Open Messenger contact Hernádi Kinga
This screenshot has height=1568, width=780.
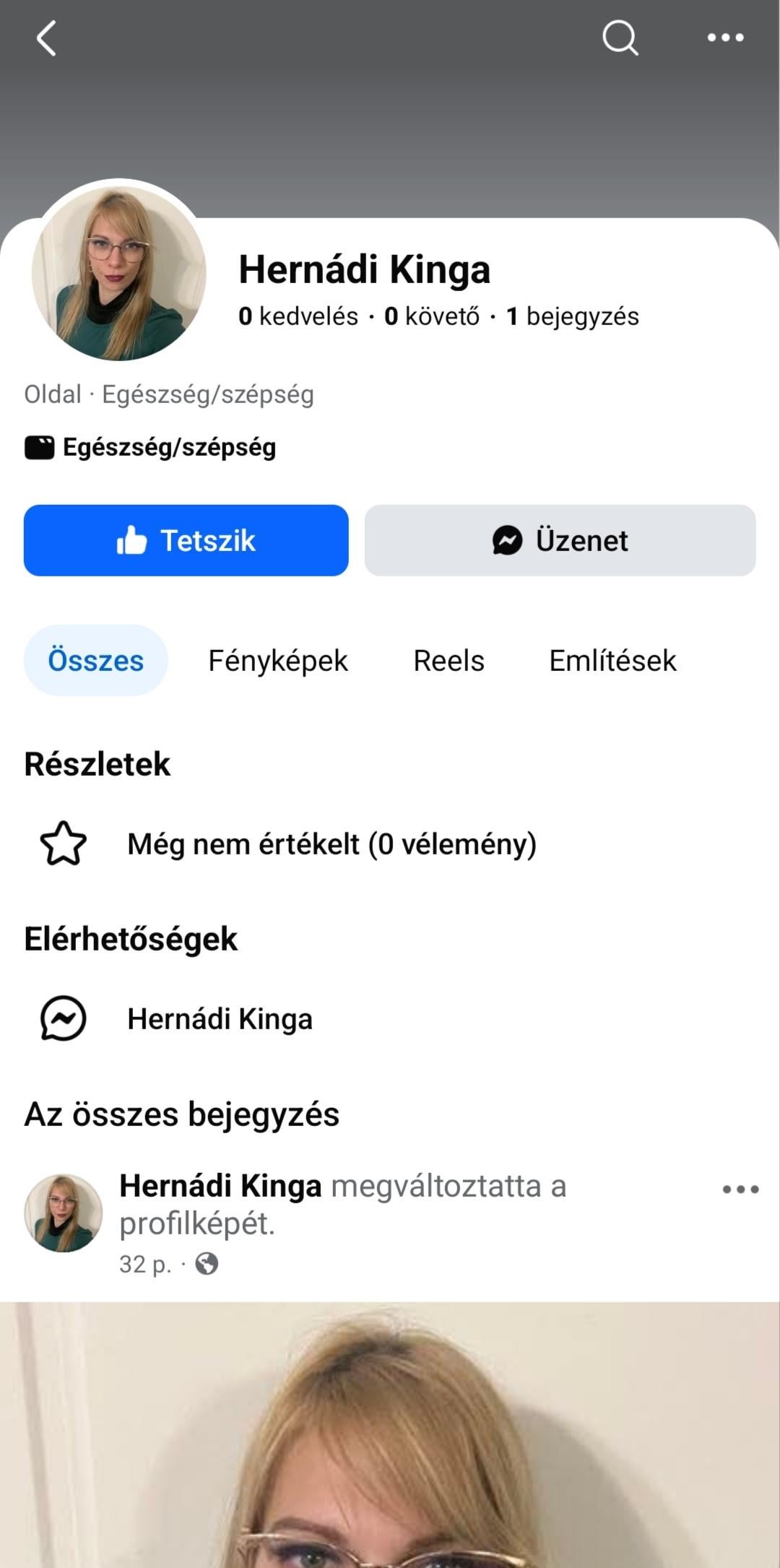click(220, 1018)
